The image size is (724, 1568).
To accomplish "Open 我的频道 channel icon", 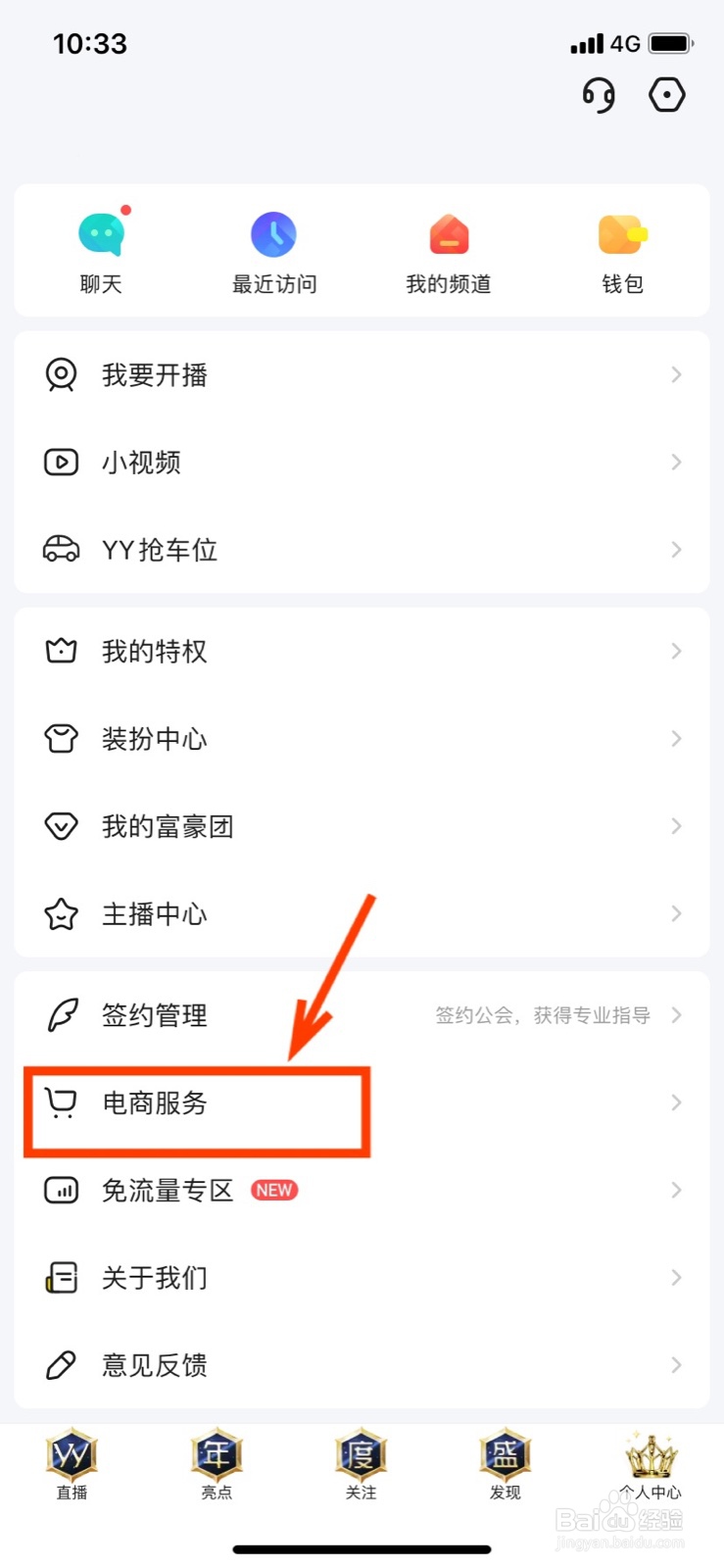I will point(449,235).
